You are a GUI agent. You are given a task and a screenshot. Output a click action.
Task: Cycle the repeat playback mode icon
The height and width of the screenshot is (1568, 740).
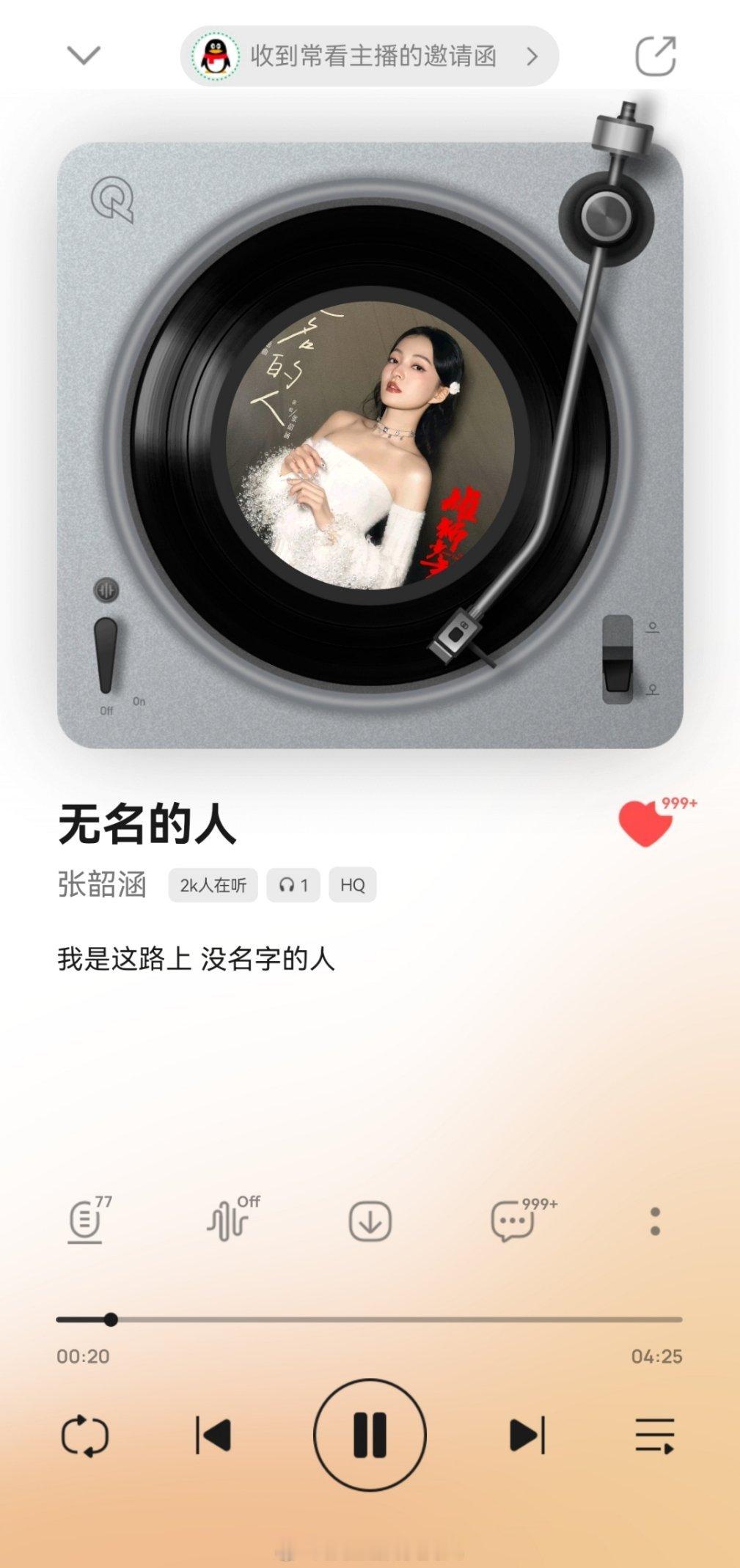(86, 1435)
